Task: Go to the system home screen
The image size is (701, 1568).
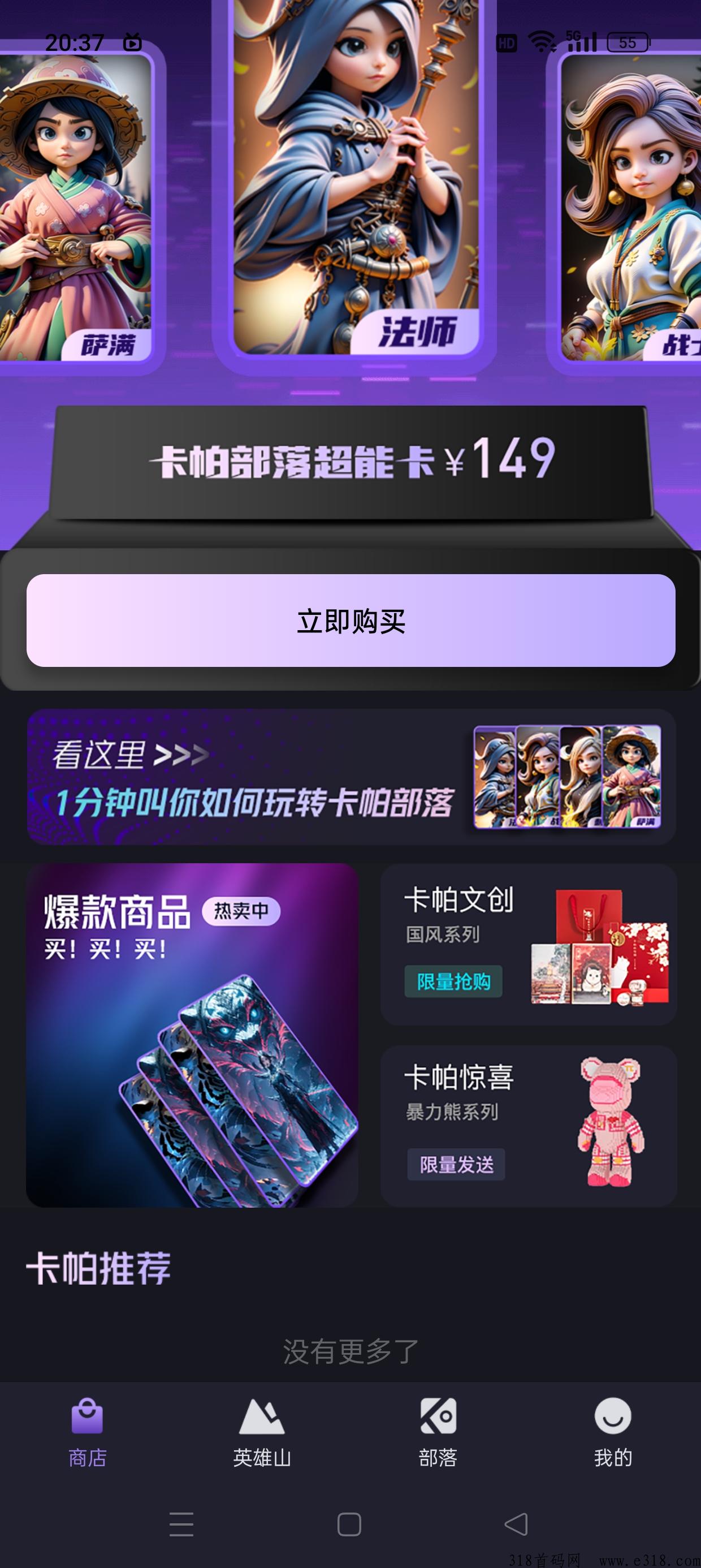Action: coord(349,1524)
